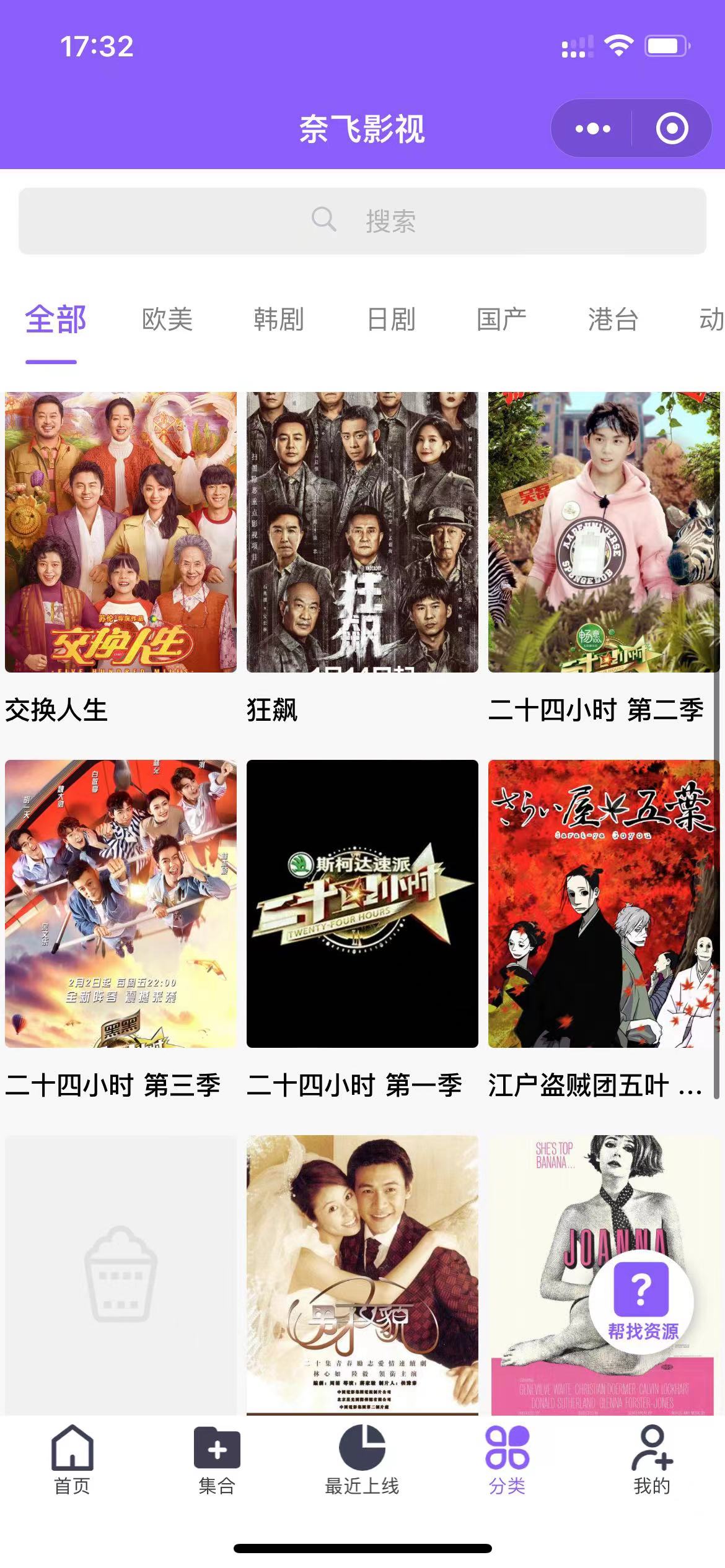Tap the 帮找资源 floating help button
The width and height of the screenshot is (725, 1568).
point(642,1302)
